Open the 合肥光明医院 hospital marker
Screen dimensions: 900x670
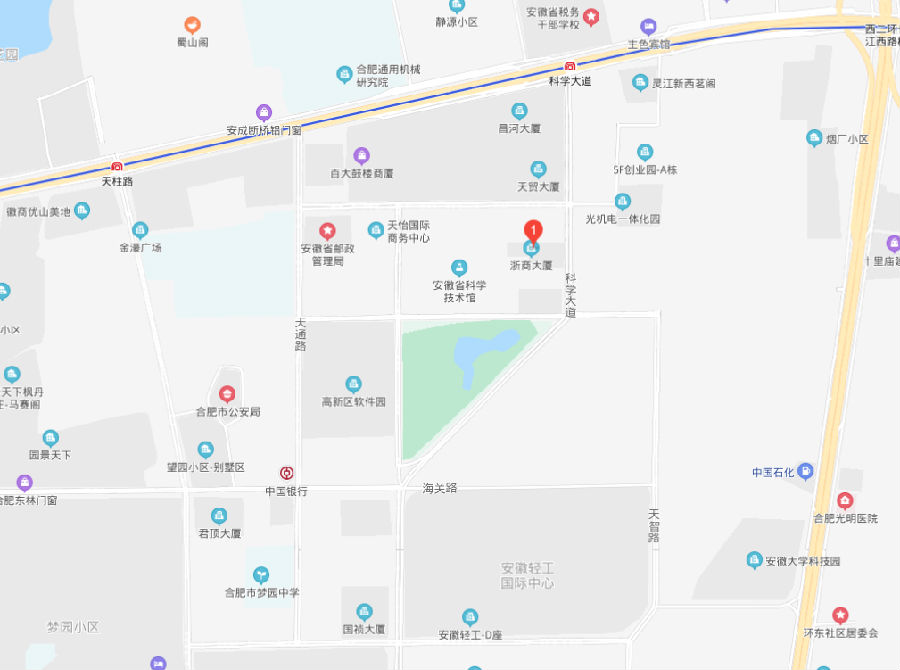pyautogui.click(x=845, y=501)
